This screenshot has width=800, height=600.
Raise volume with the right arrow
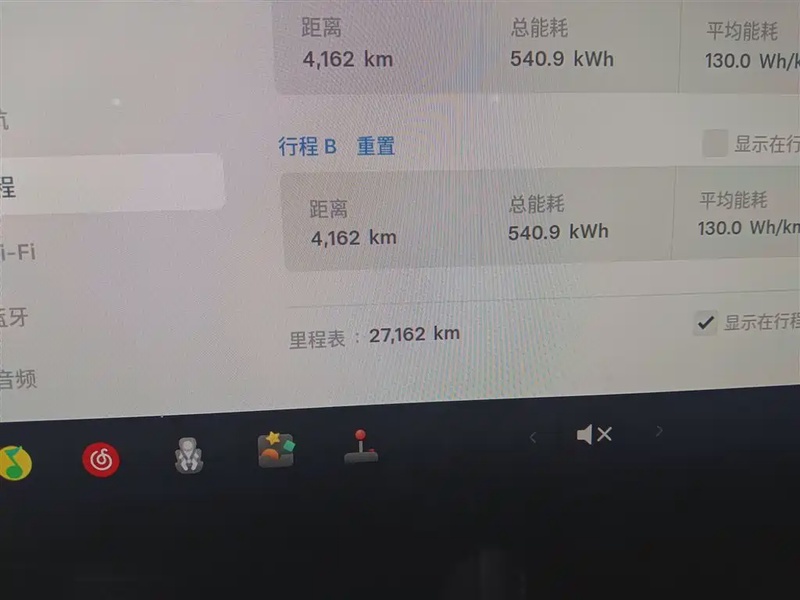click(x=659, y=431)
